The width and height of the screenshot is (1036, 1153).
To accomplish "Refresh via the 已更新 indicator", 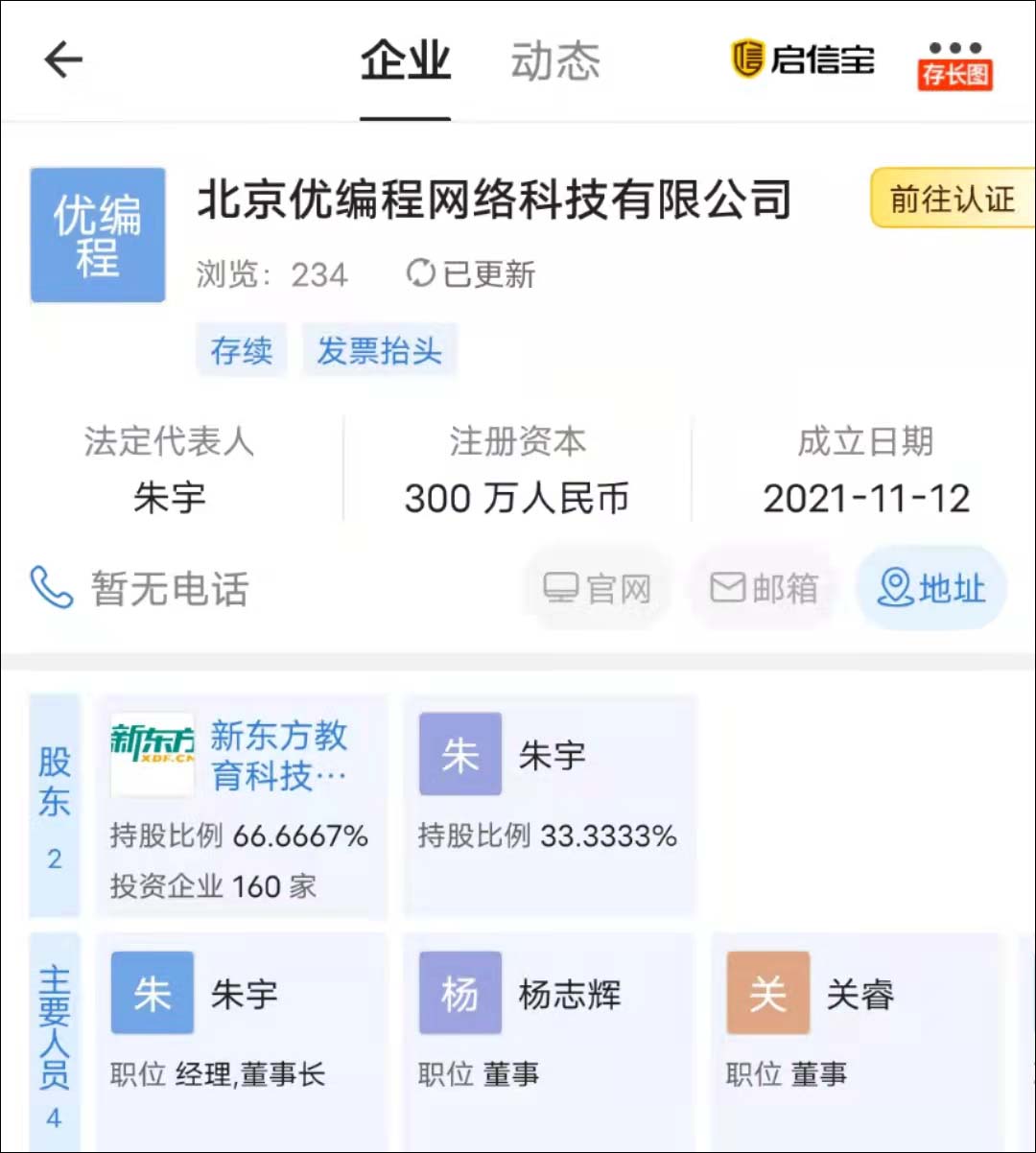I will [x=470, y=274].
